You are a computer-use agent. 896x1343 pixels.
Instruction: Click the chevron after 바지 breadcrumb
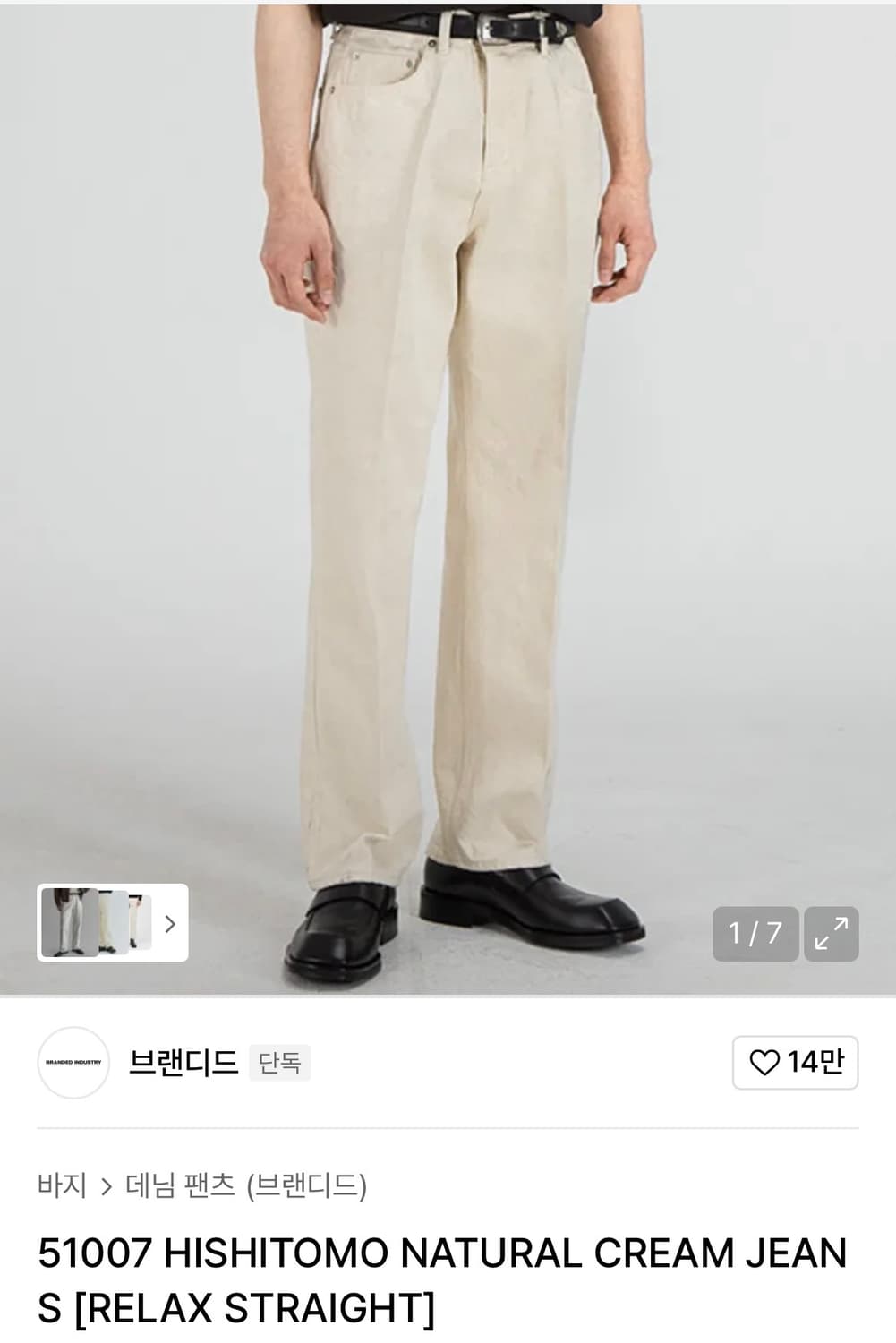tap(107, 1183)
